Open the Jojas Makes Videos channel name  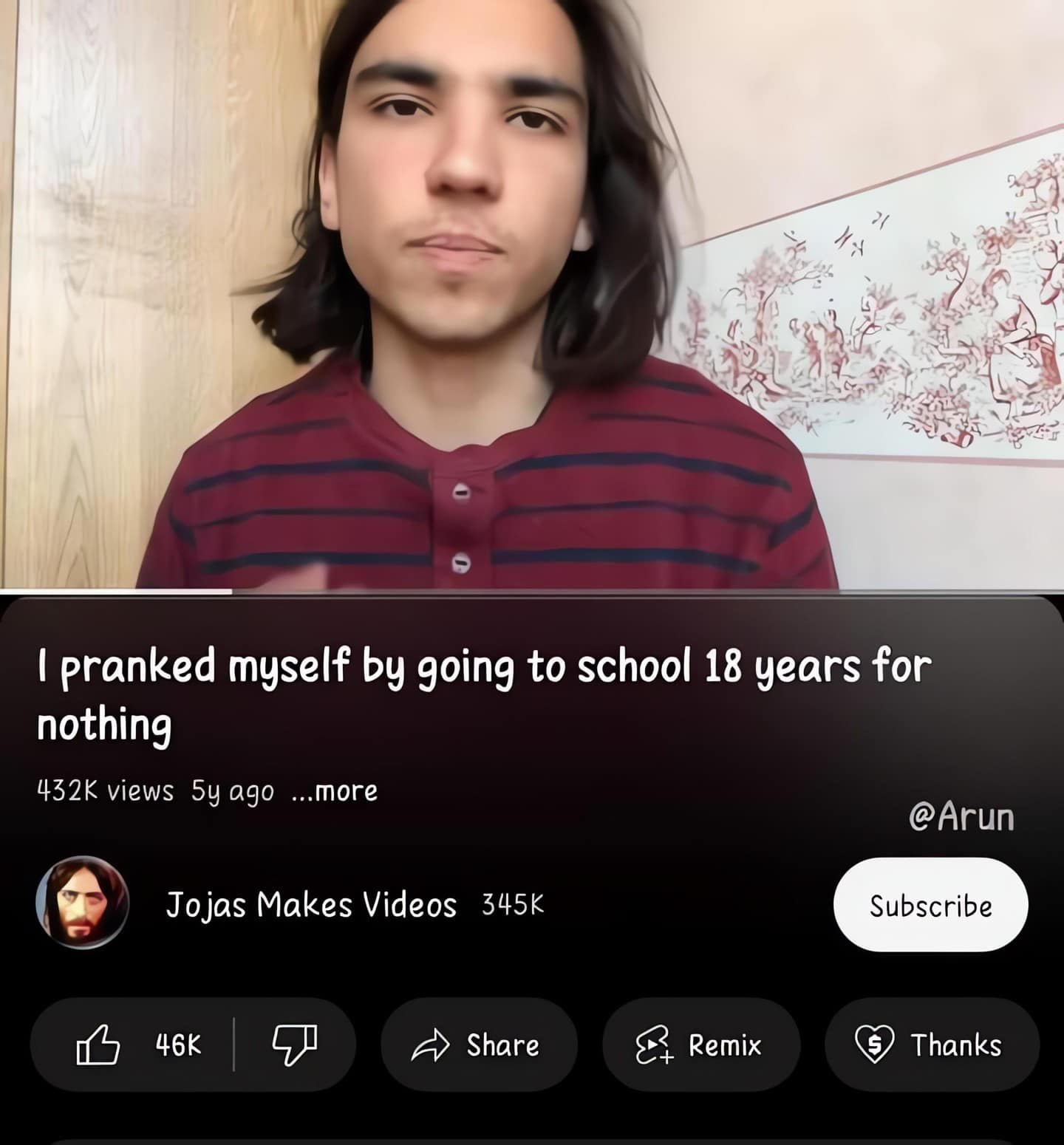tap(311, 904)
